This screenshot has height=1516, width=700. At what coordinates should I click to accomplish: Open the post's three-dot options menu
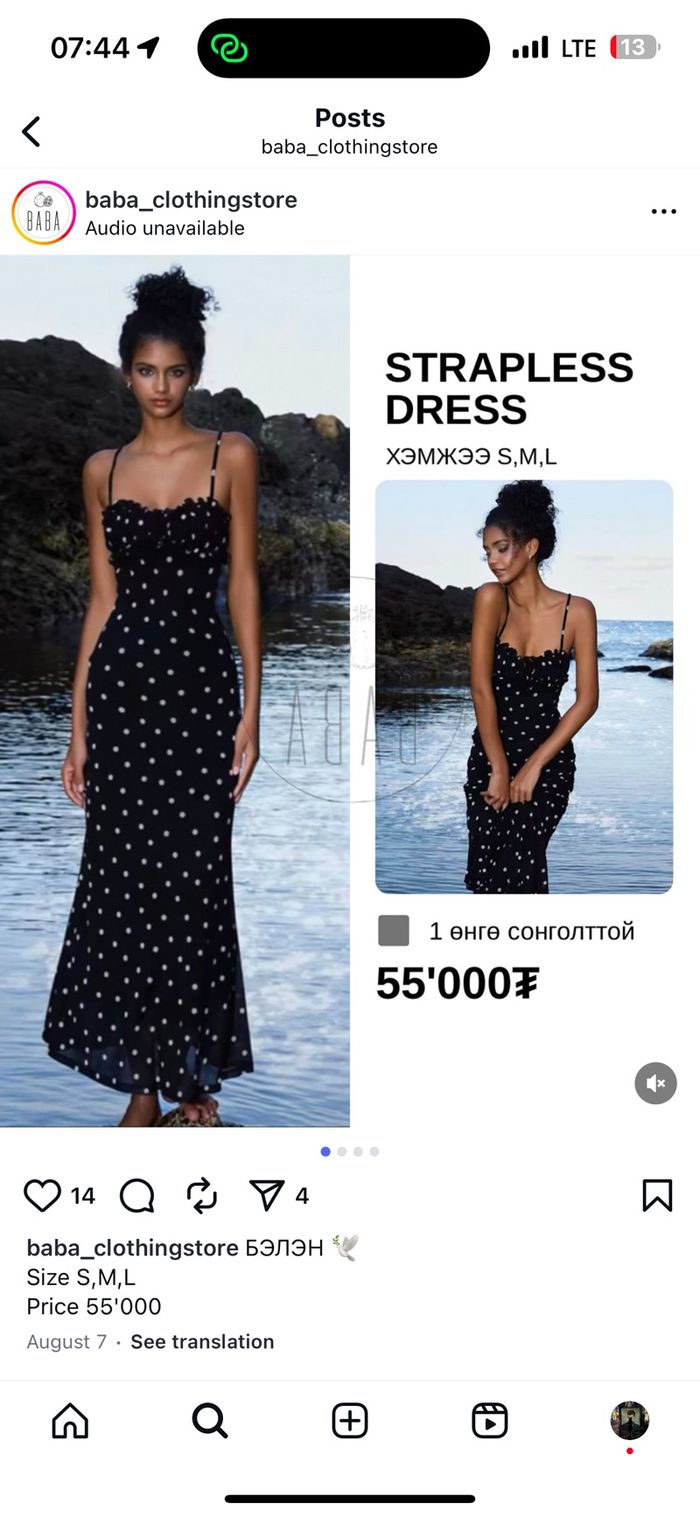[663, 212]
